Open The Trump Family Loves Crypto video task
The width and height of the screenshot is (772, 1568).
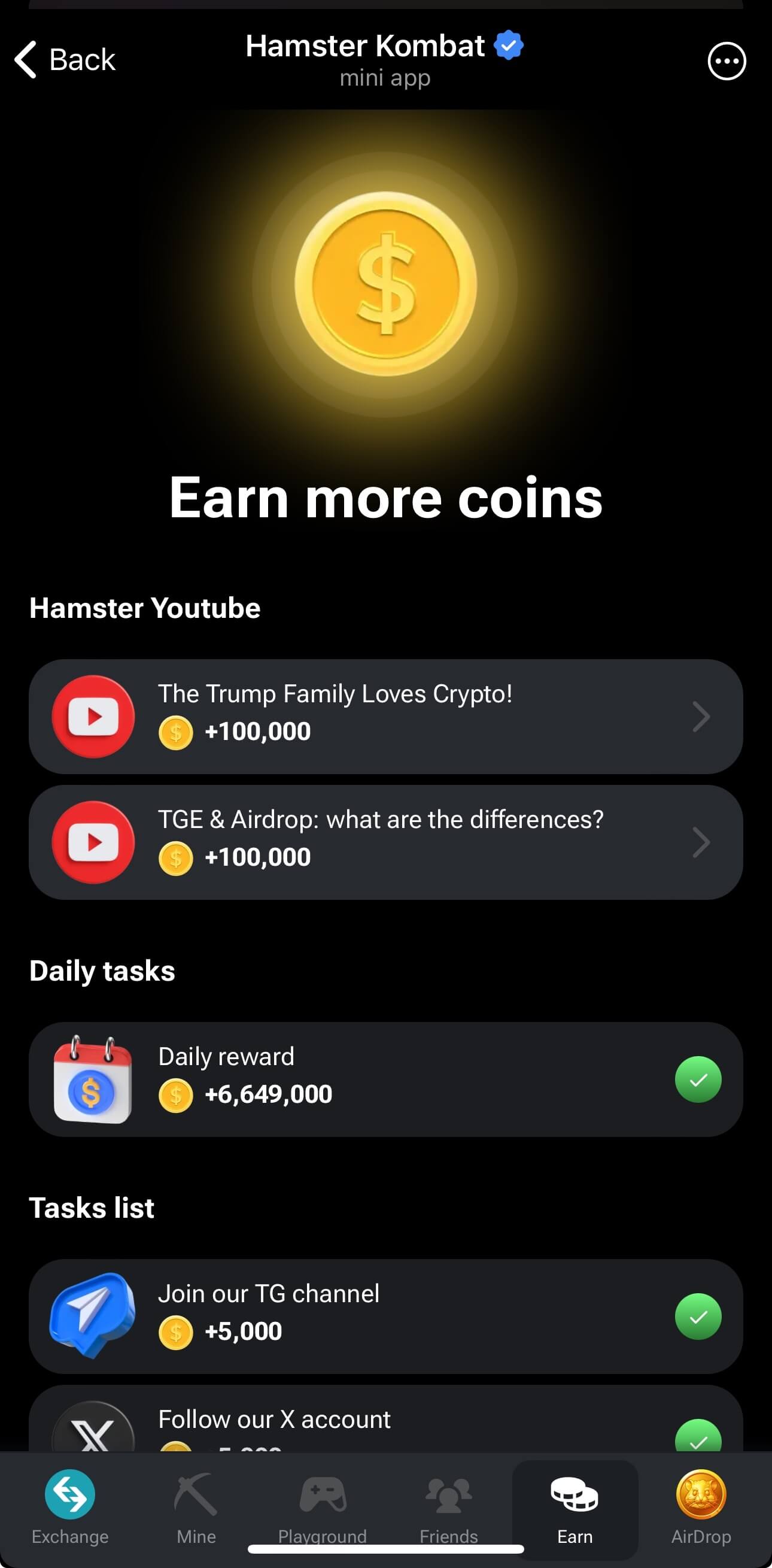pyautogui.click(x=385, y=717)
